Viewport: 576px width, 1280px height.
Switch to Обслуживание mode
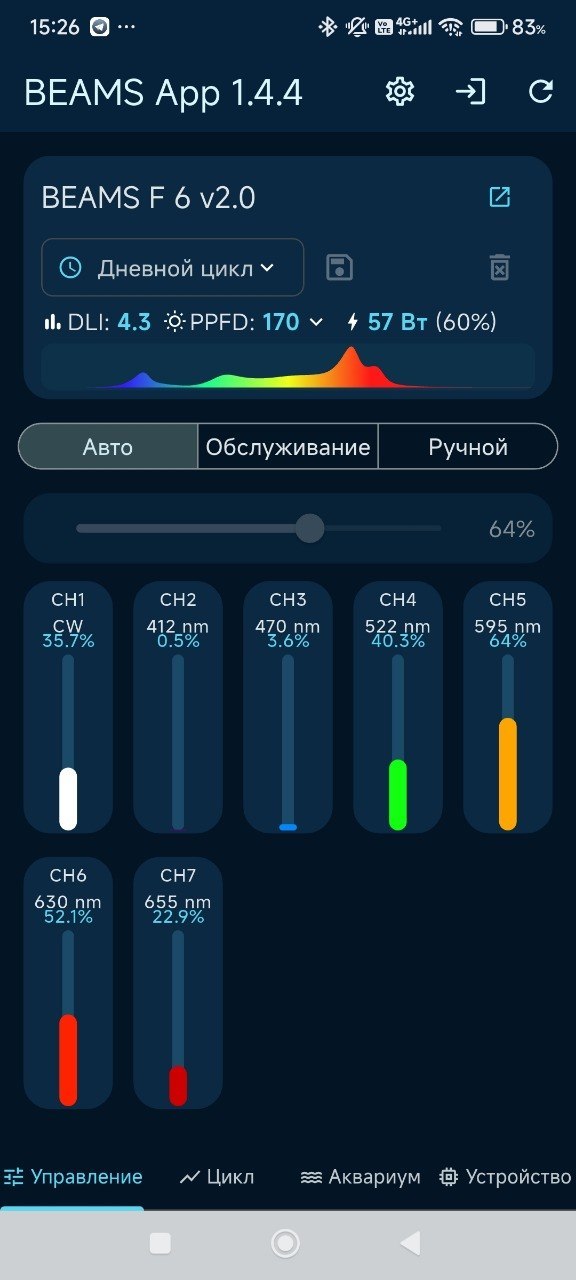pyautogui.click(x=288, y=447)
